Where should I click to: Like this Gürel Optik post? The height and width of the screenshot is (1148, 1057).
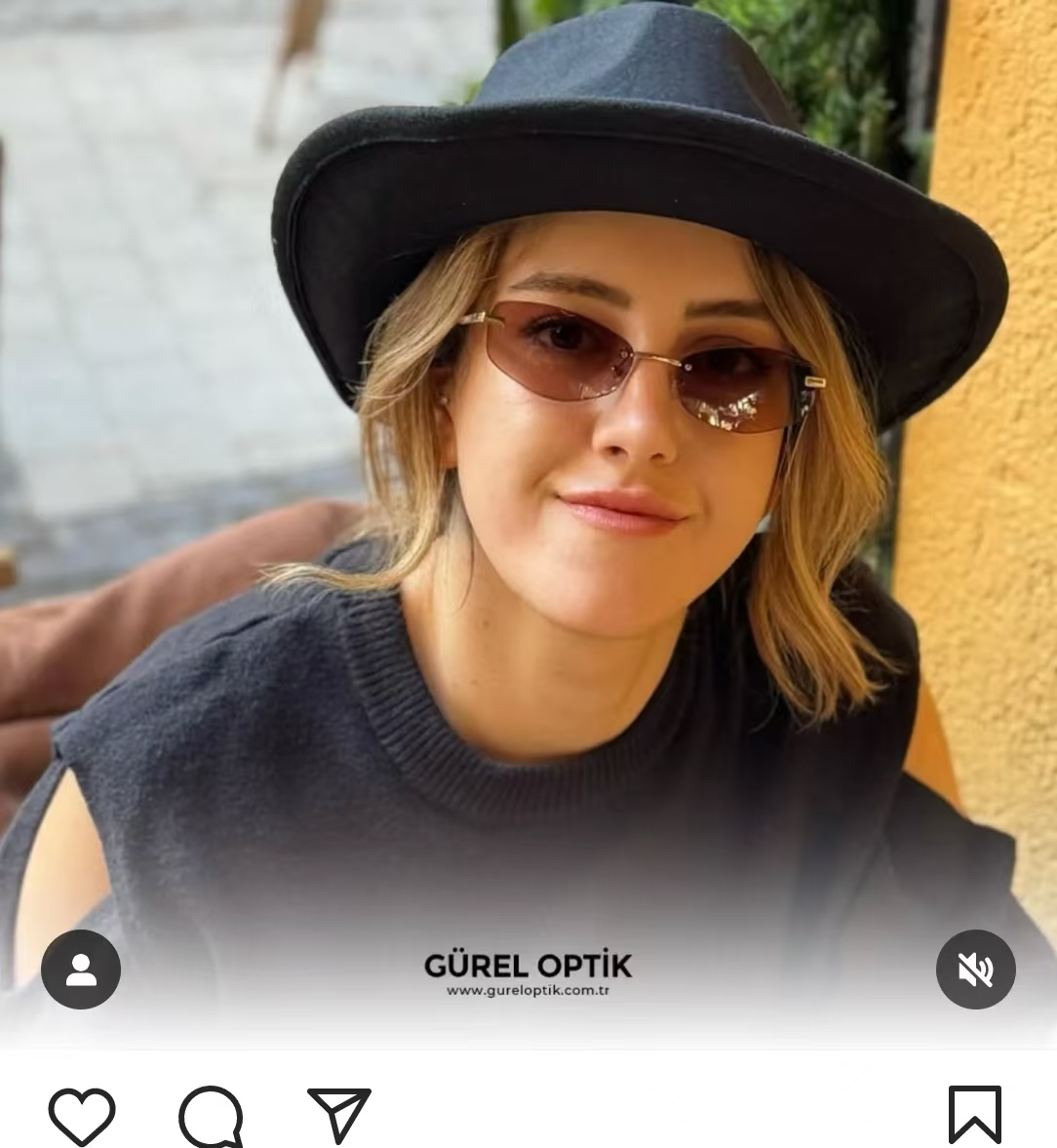[82, 1115]
